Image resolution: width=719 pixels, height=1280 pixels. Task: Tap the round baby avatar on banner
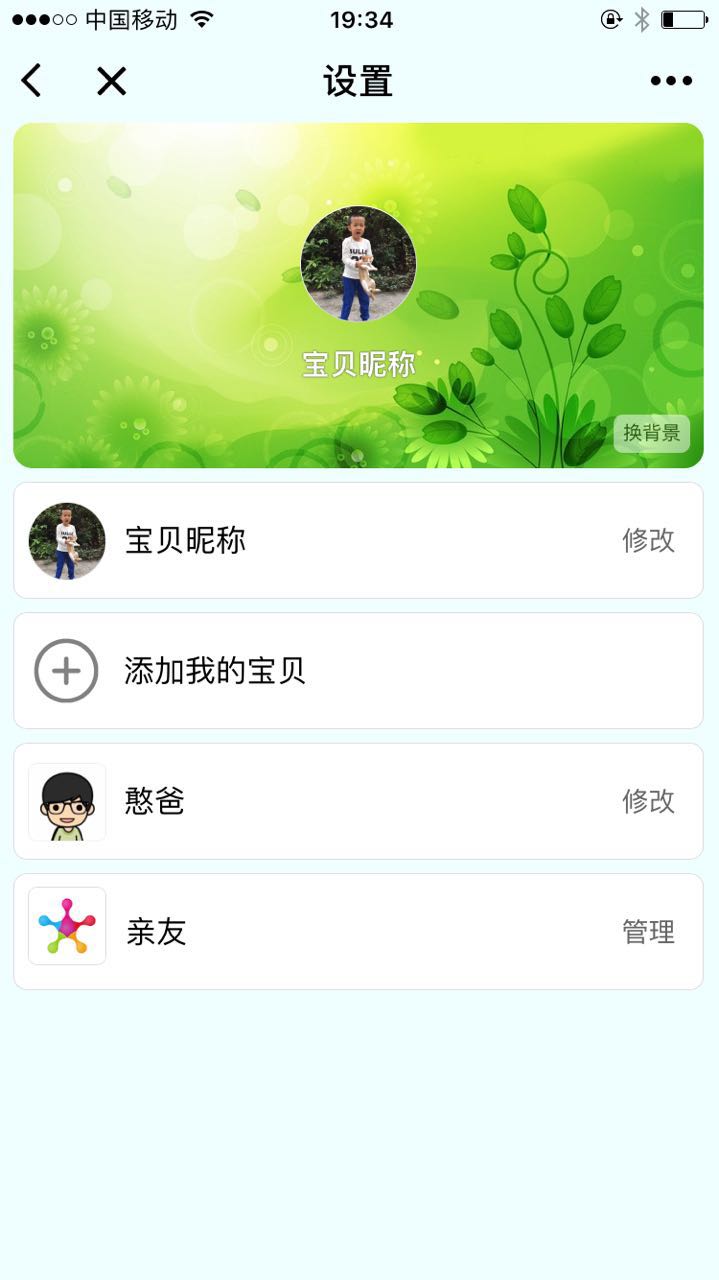coord(358,264)
